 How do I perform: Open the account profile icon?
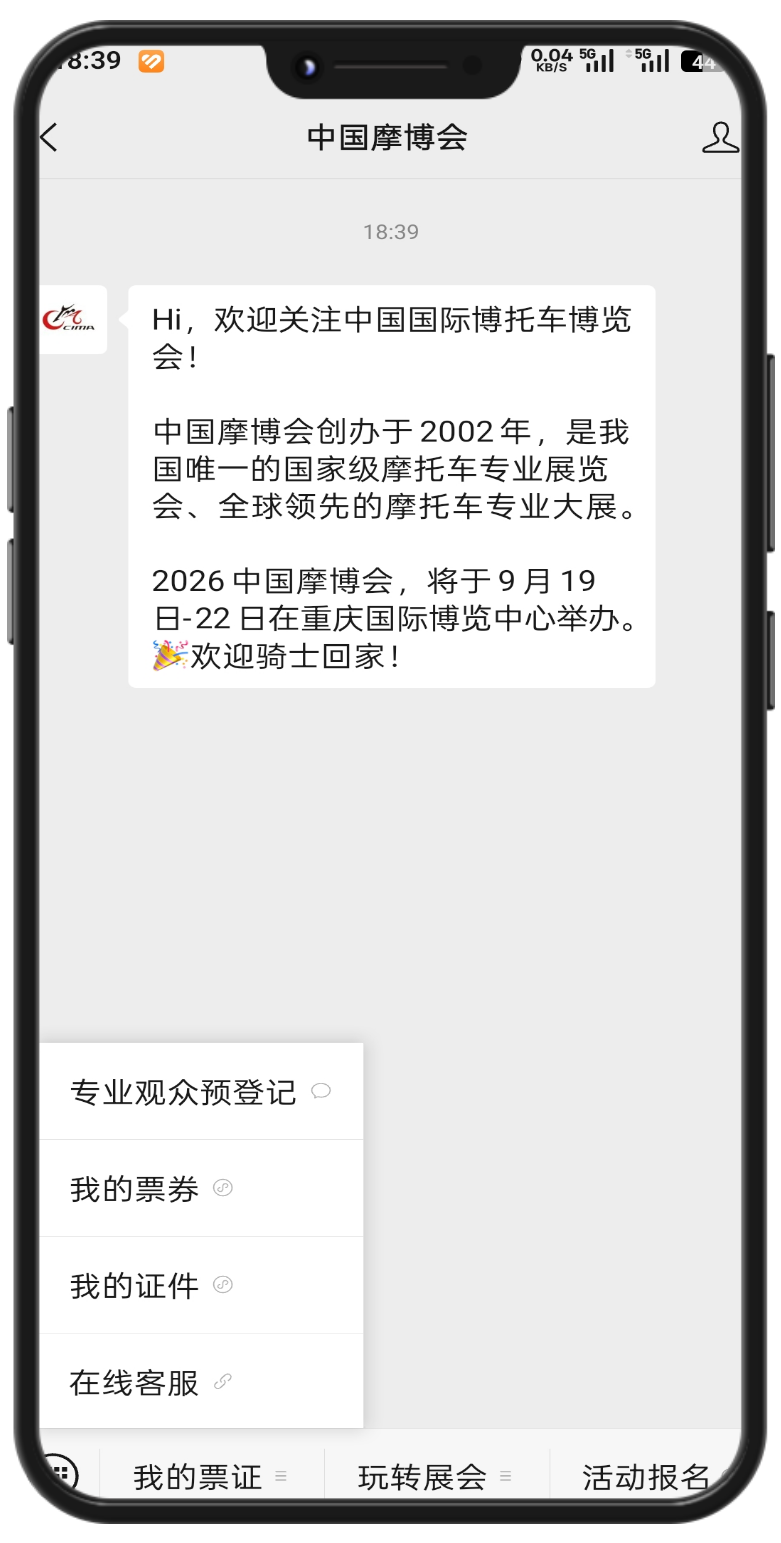(719, 137)
